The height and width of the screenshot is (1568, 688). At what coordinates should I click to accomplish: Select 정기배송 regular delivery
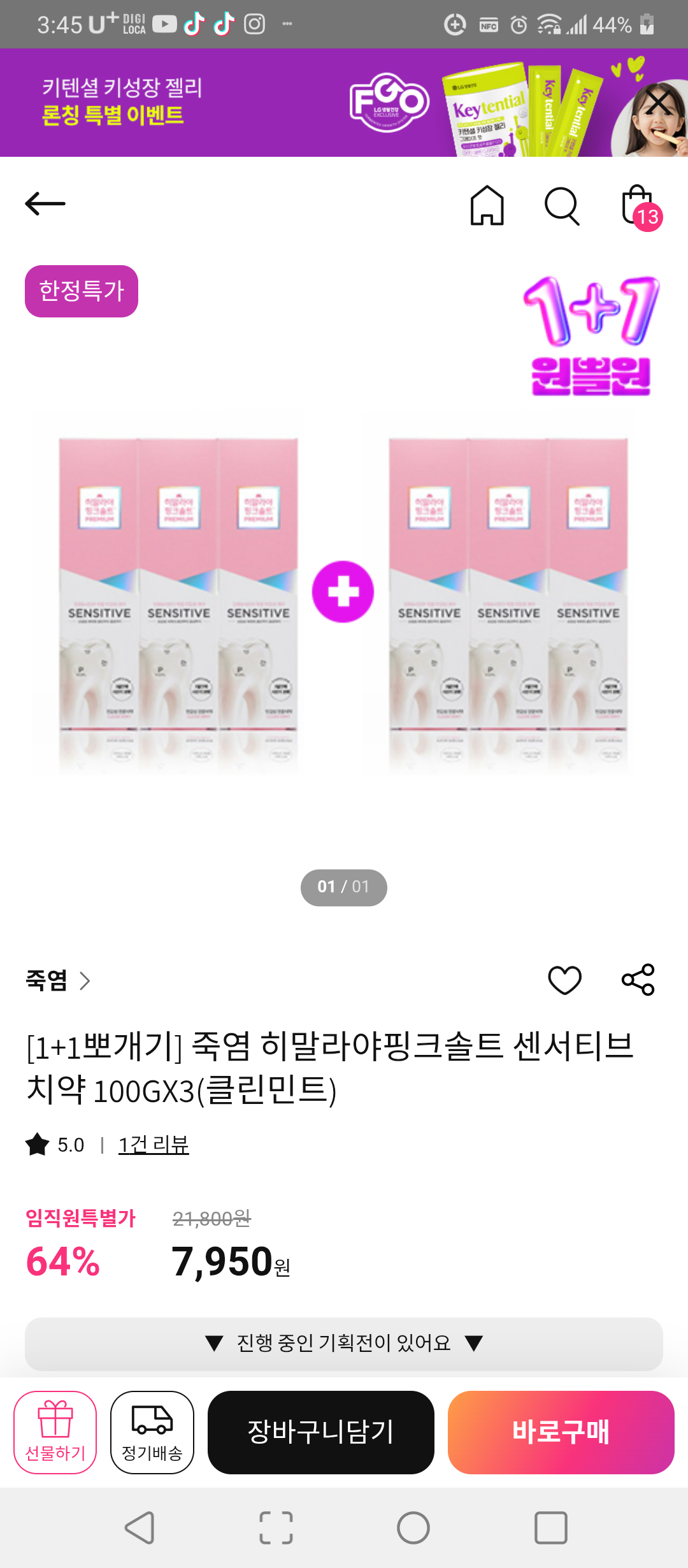[152, 1432]
